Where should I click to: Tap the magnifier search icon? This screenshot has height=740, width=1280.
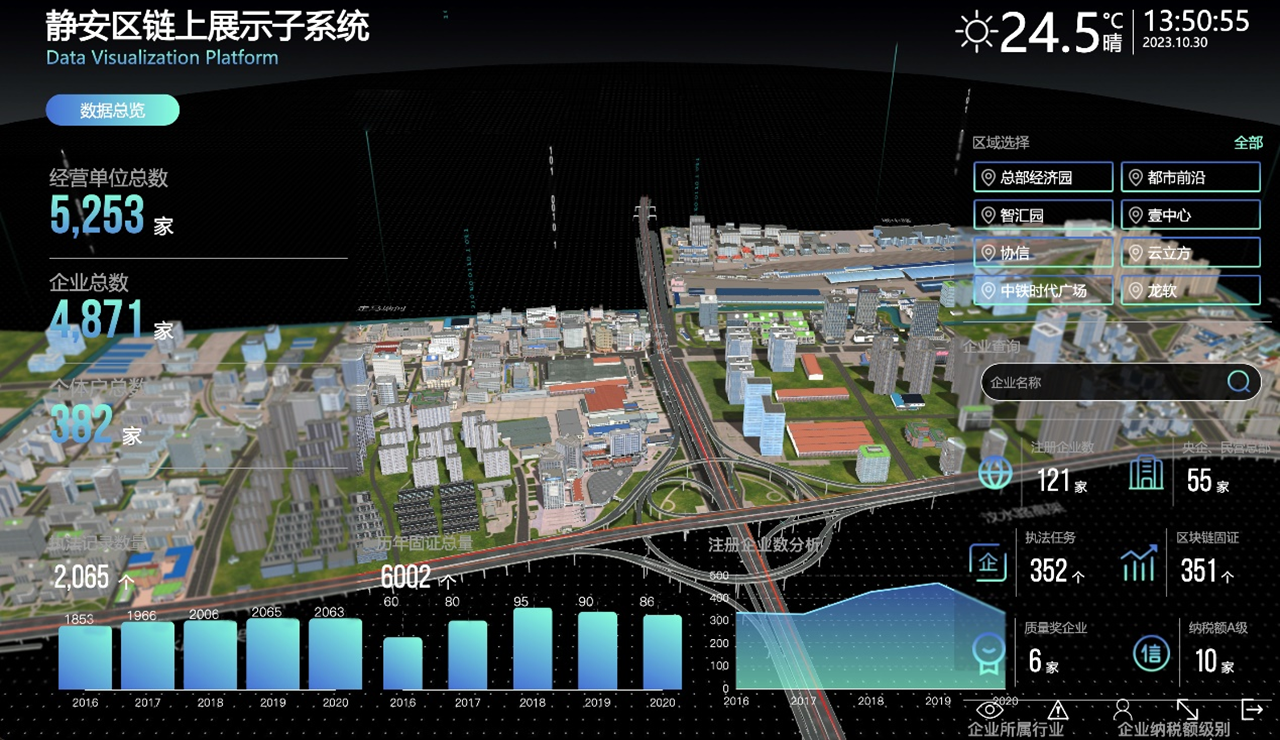tap(1238, 381)
